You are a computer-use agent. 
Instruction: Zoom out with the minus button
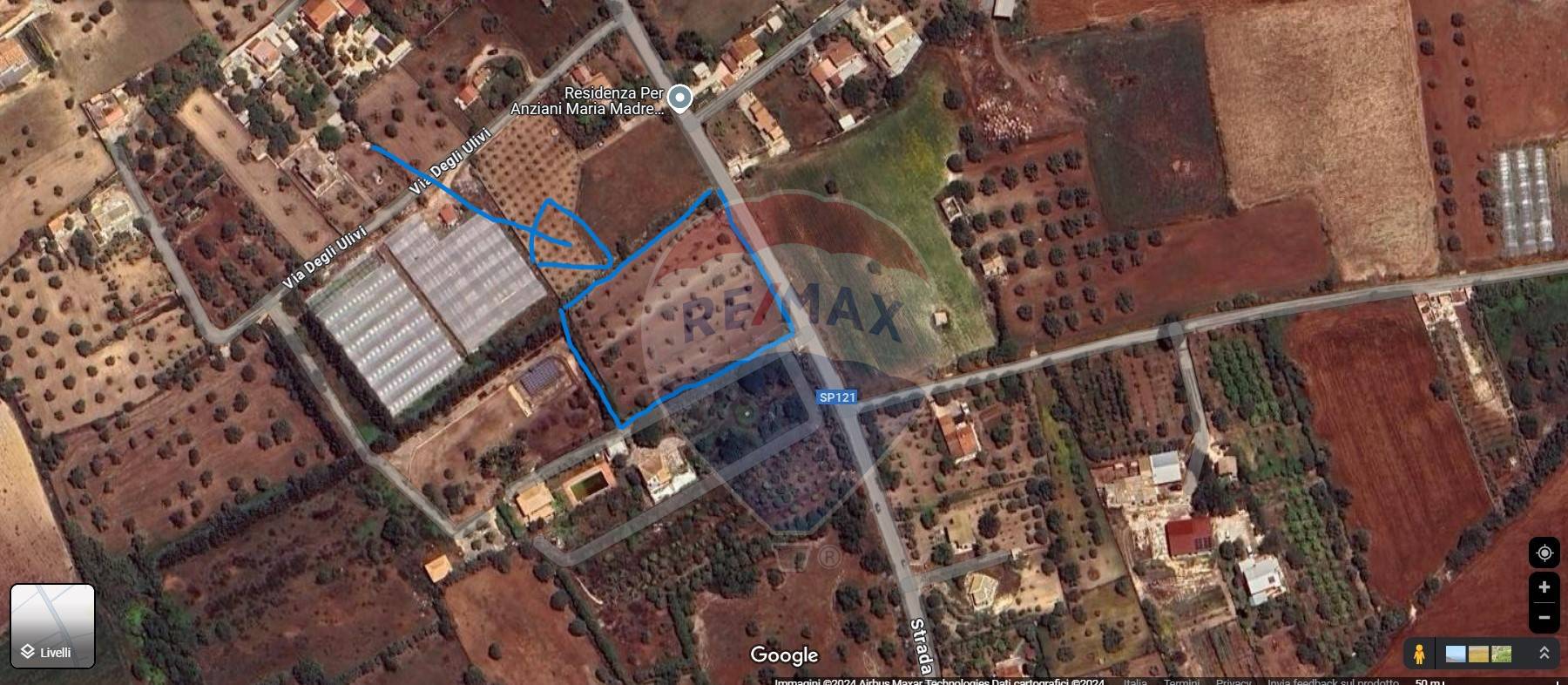click(x=1544, y=618)
